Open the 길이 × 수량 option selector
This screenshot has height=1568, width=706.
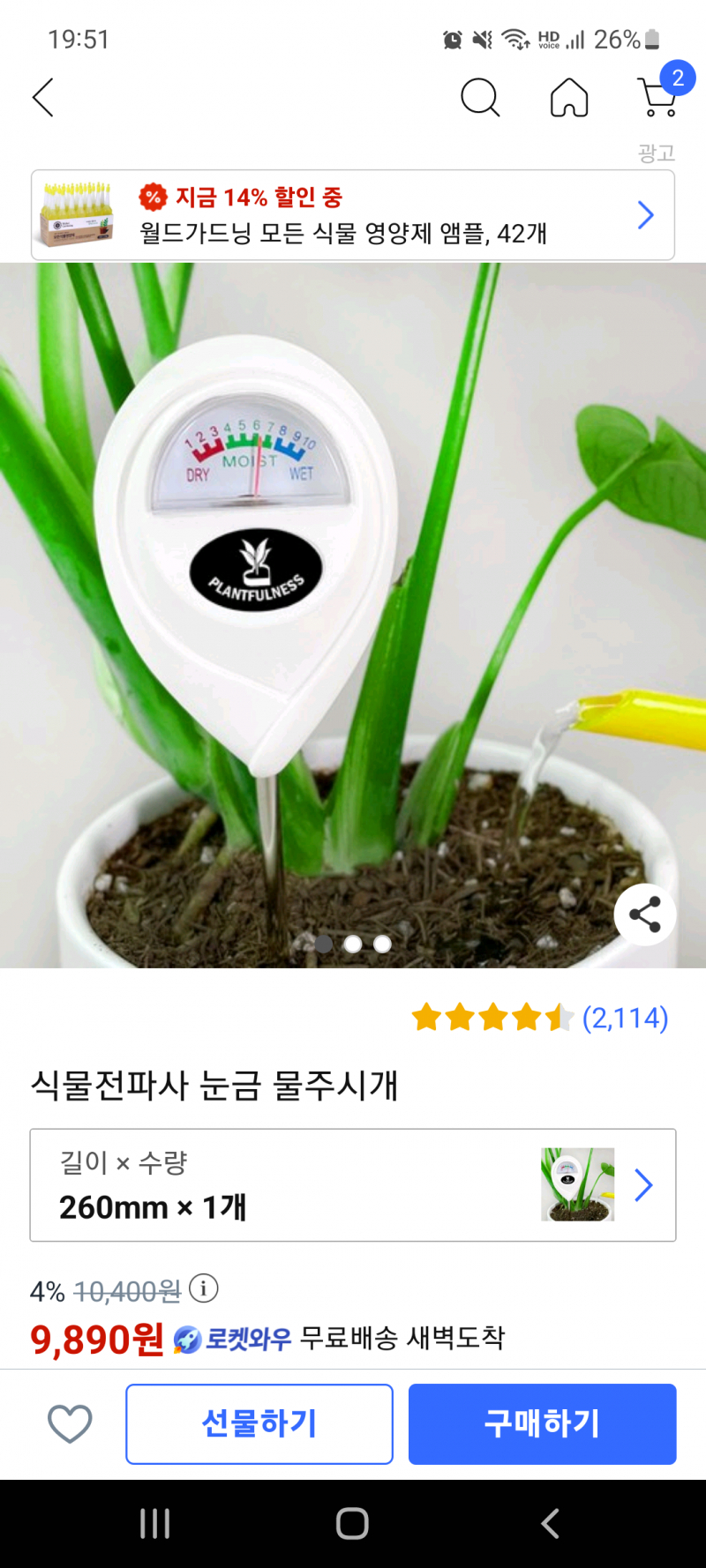353,1184
